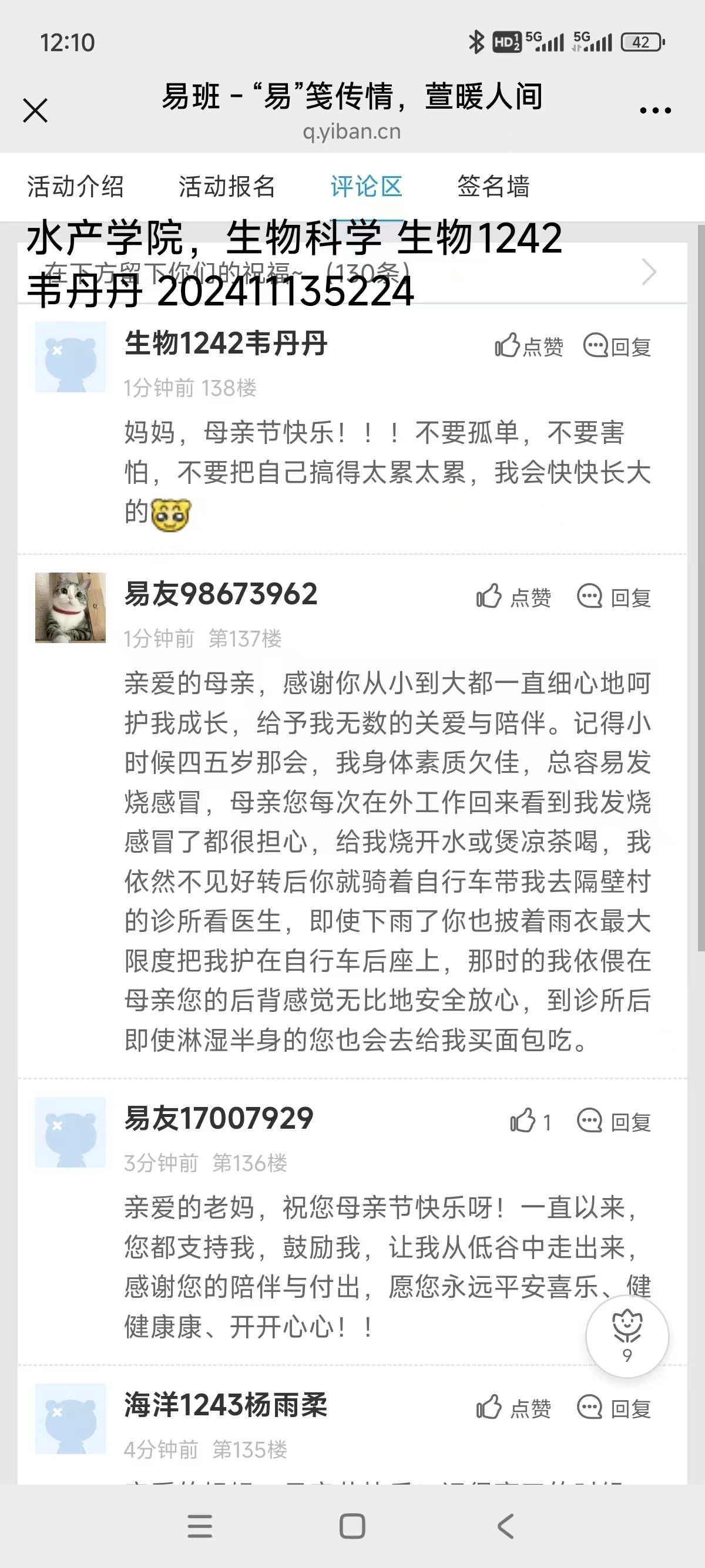Tap the floating flower button showing 9
The height and width of the screenshot is (1568, 705).
(627, 1336)
